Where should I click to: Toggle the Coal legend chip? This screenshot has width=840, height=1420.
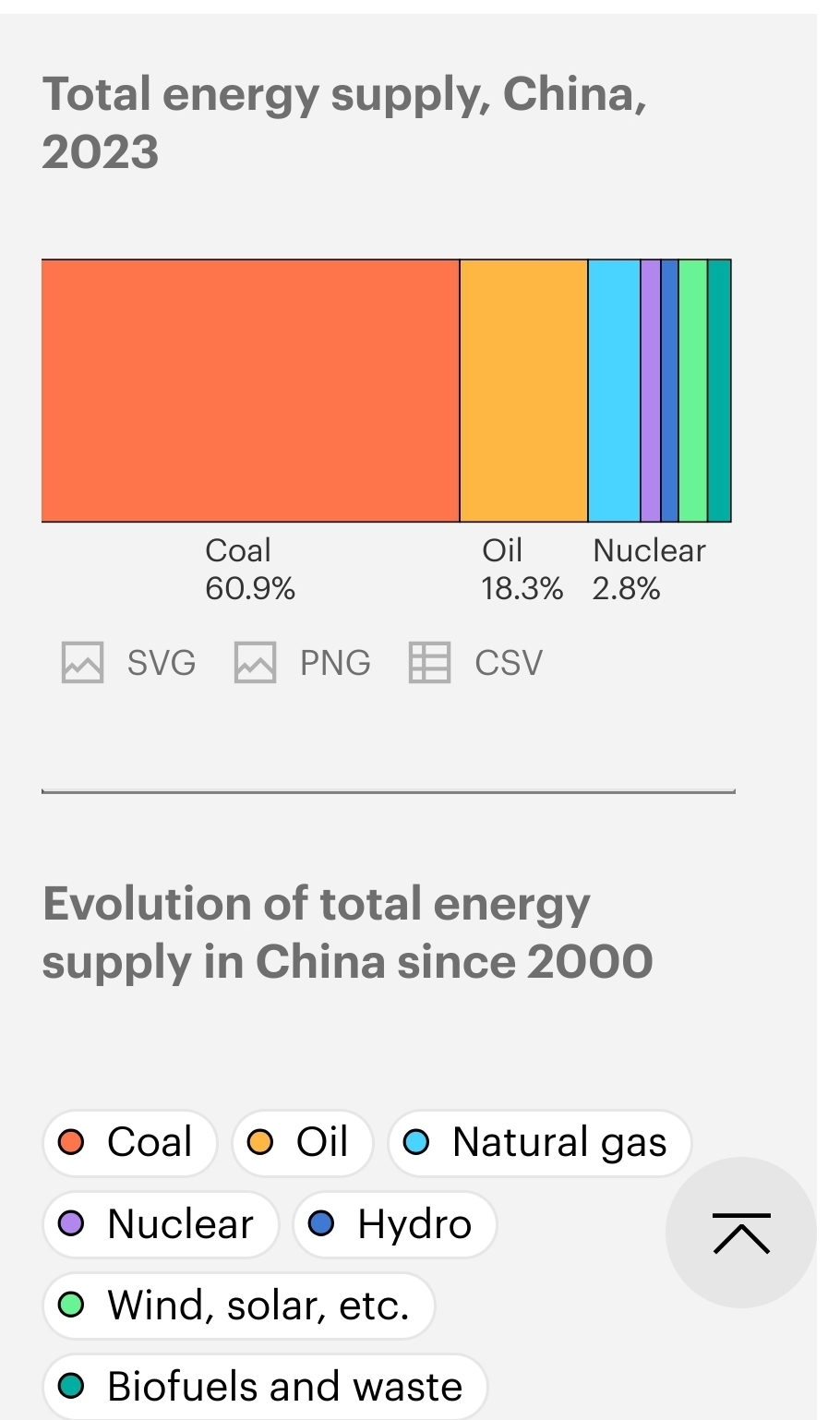tap(129, 1142)
